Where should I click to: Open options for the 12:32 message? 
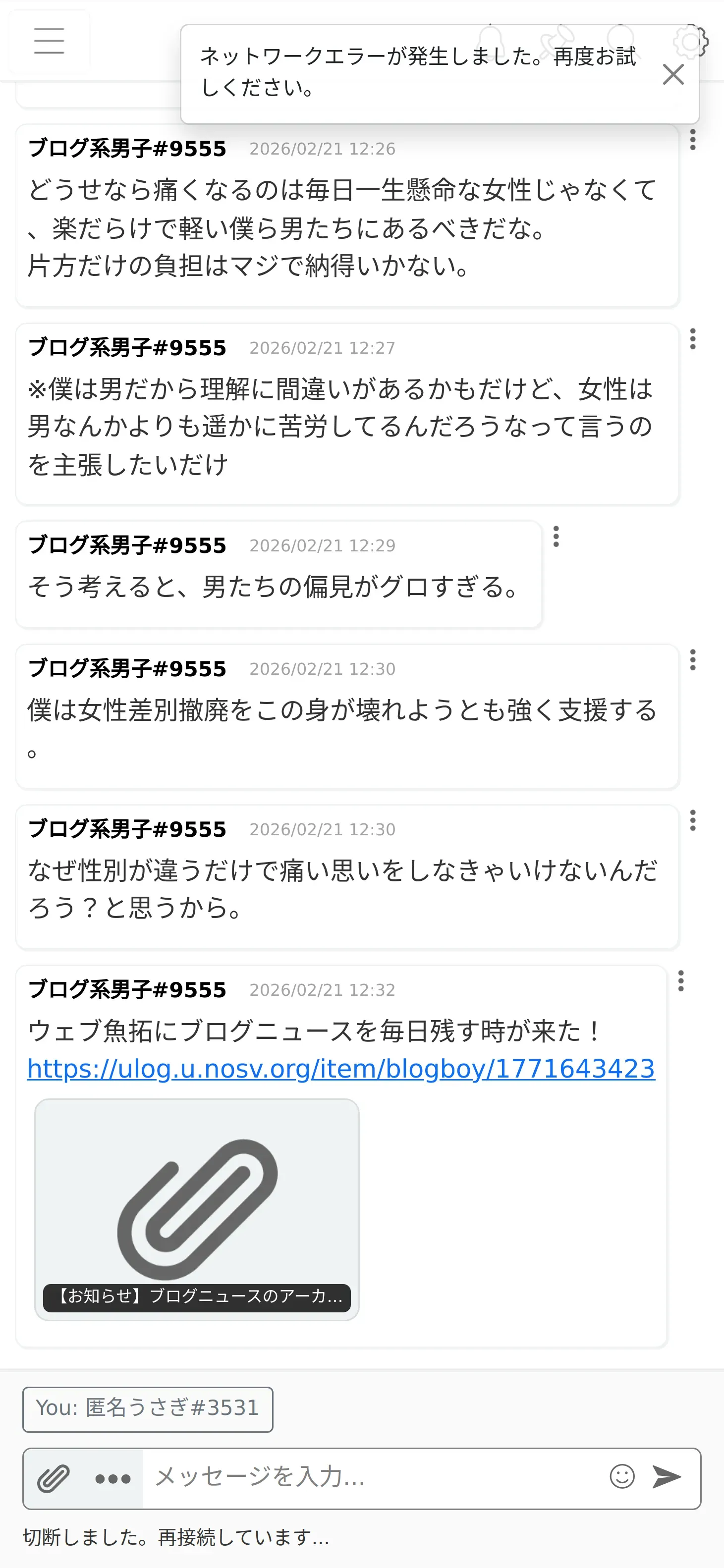(x=681, y=981)
